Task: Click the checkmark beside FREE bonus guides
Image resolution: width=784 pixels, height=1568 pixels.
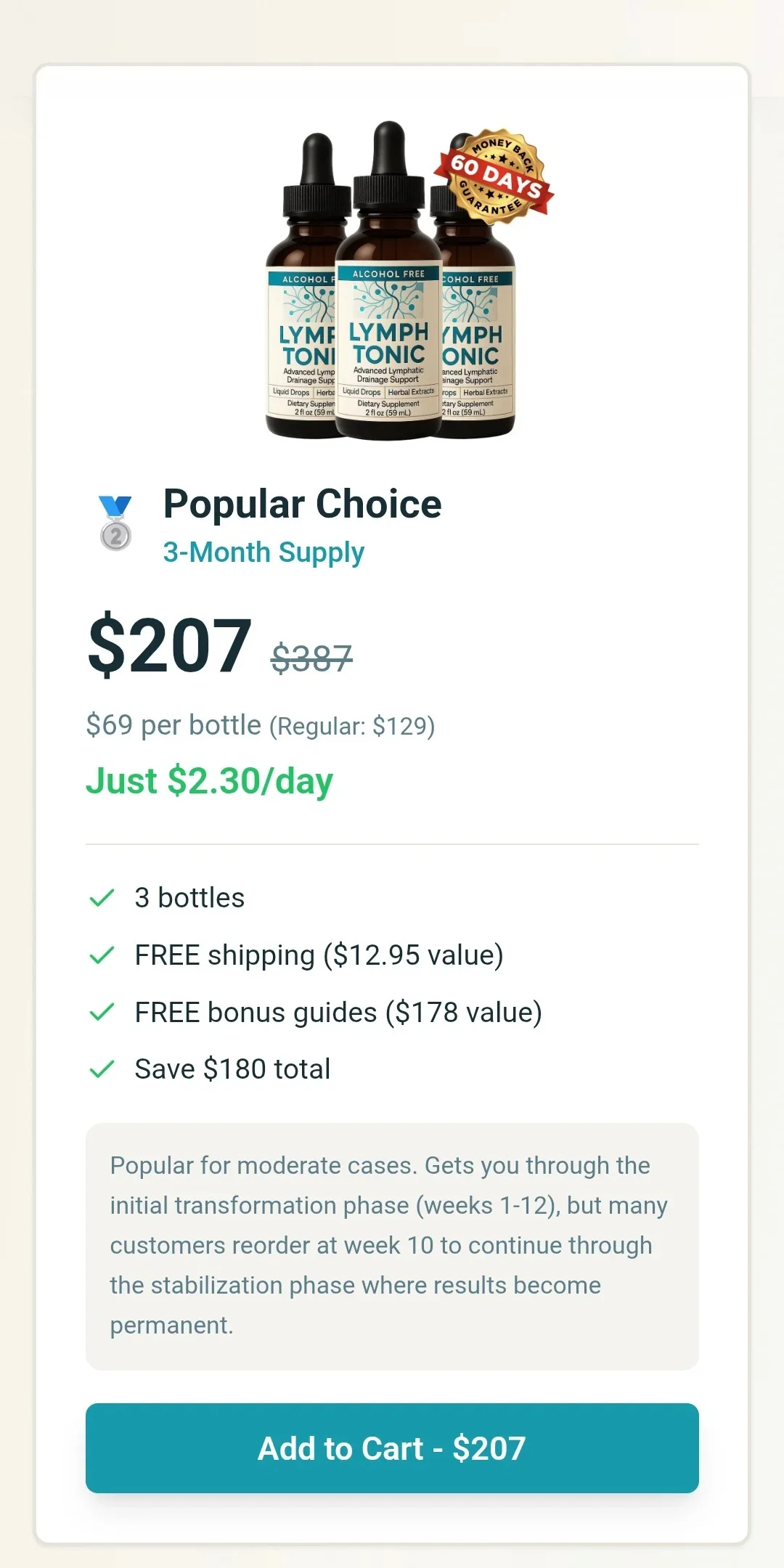Action: coord(102,1012)
